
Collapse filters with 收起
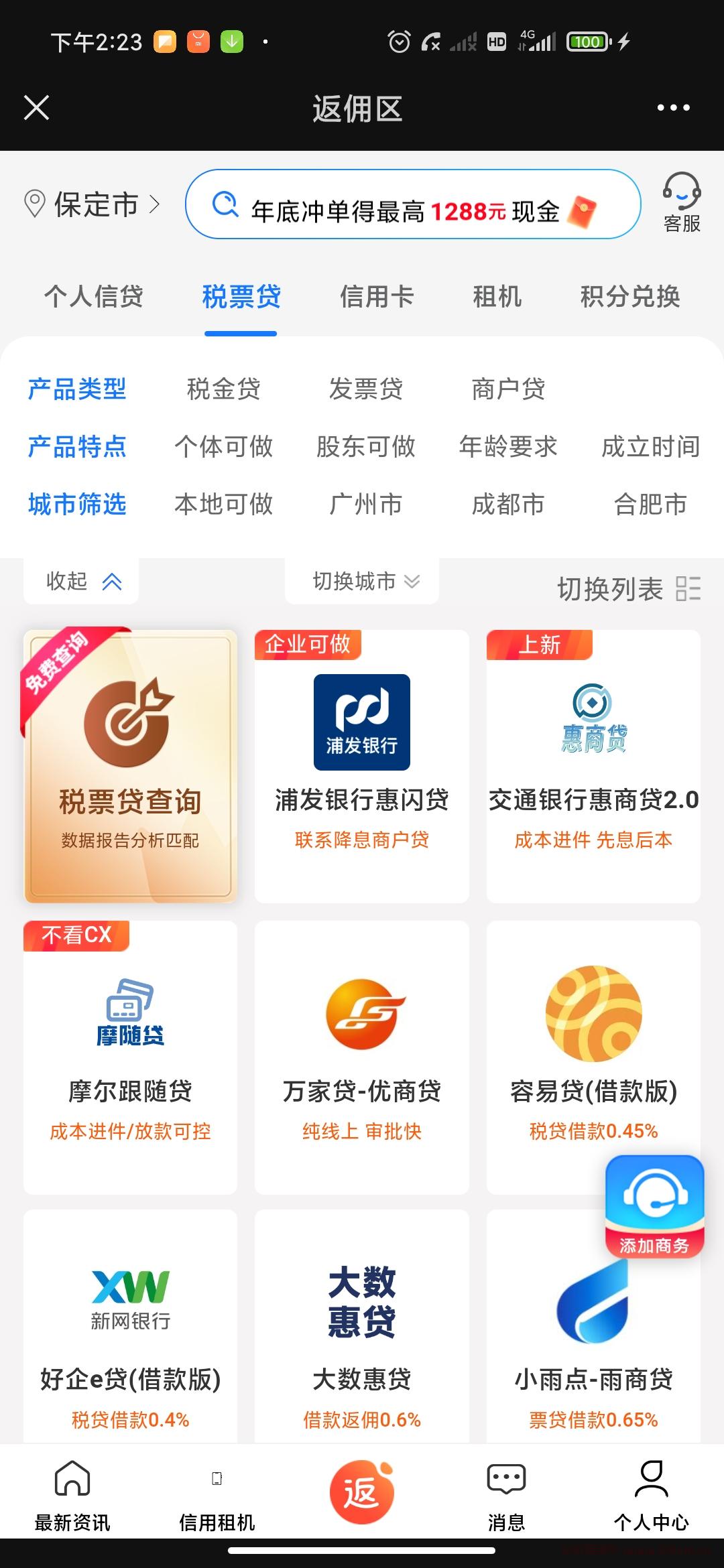(x=82, y=581)
